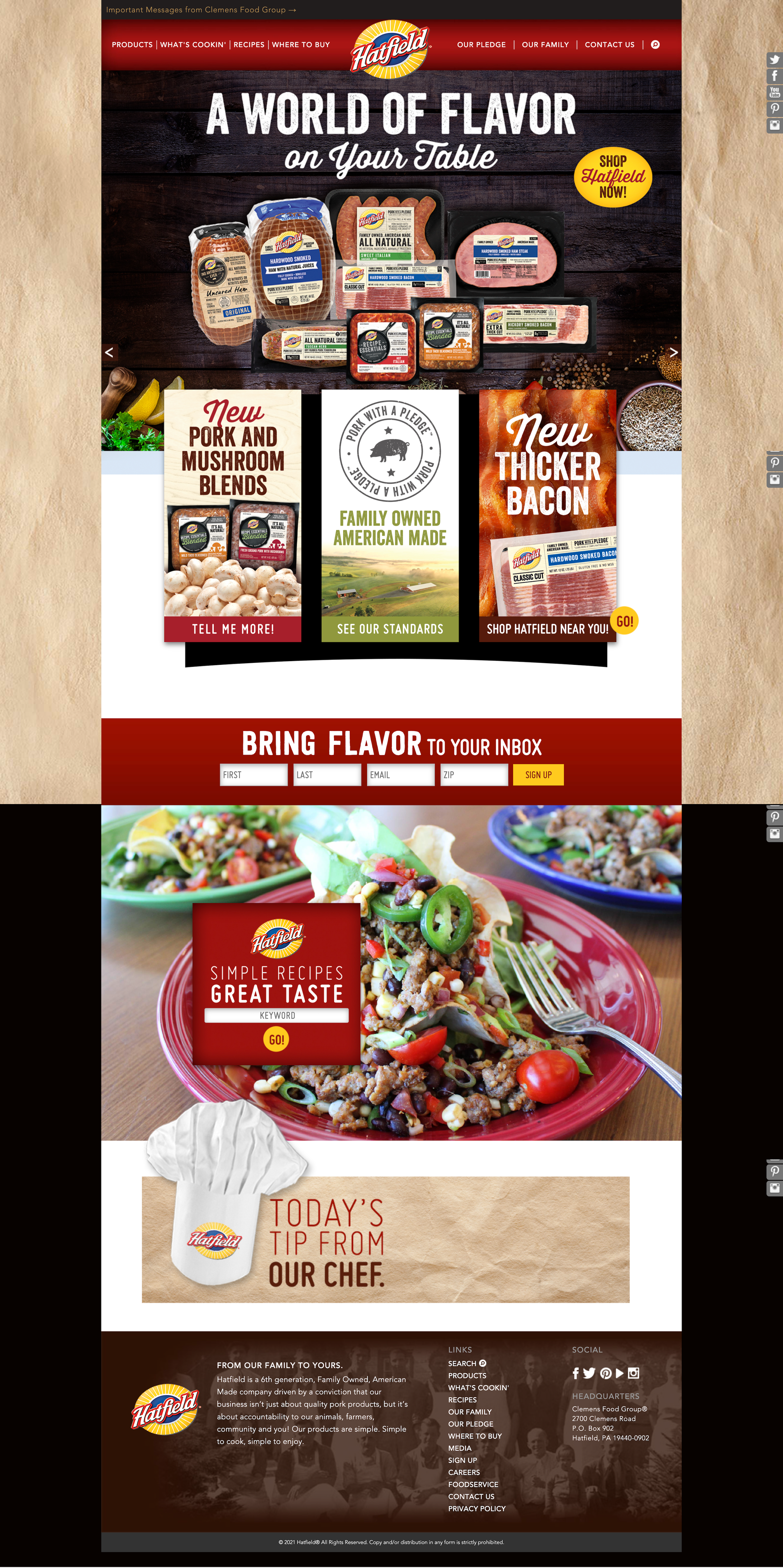
Task: Tap Go under the recipe keyword box
Action: (276, 1040)
